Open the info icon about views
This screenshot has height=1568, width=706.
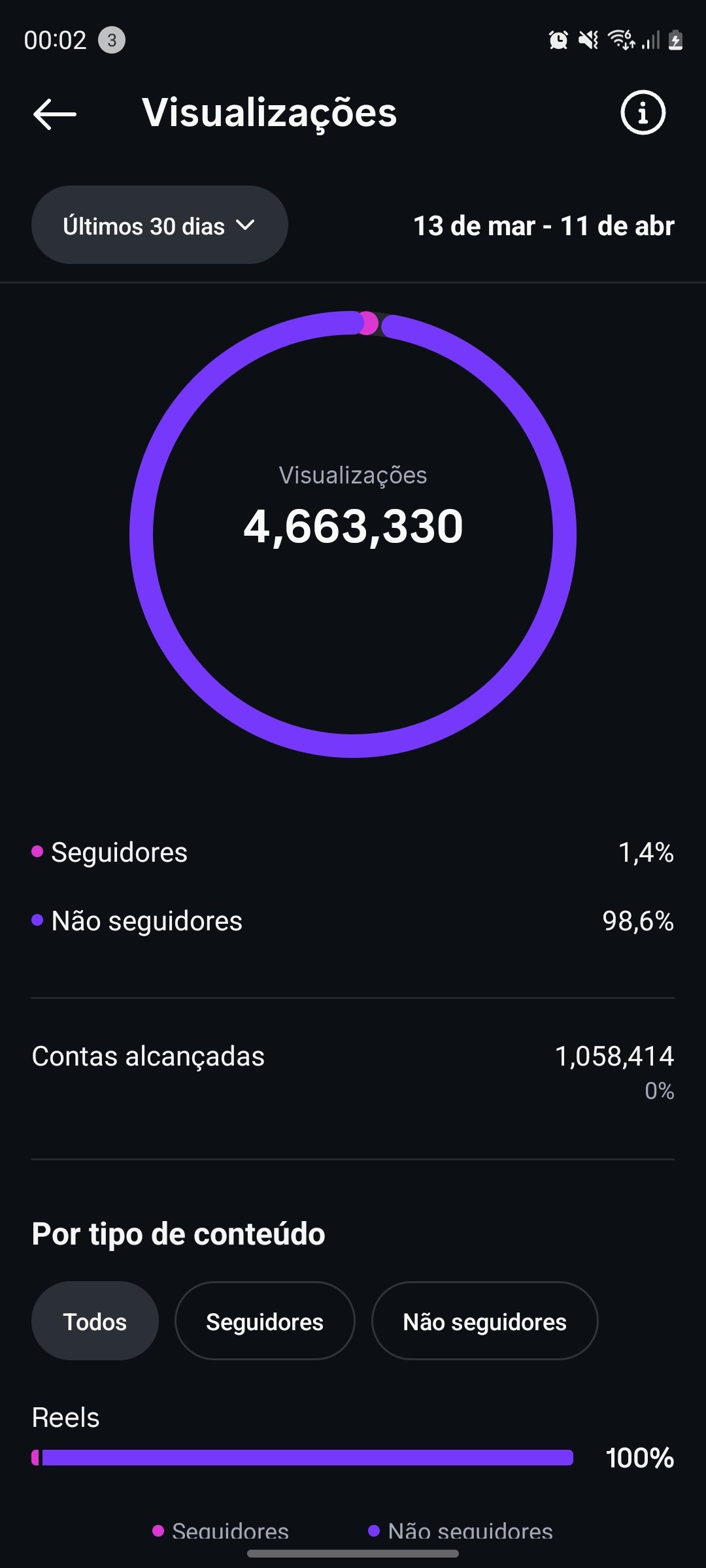(643, 112)
